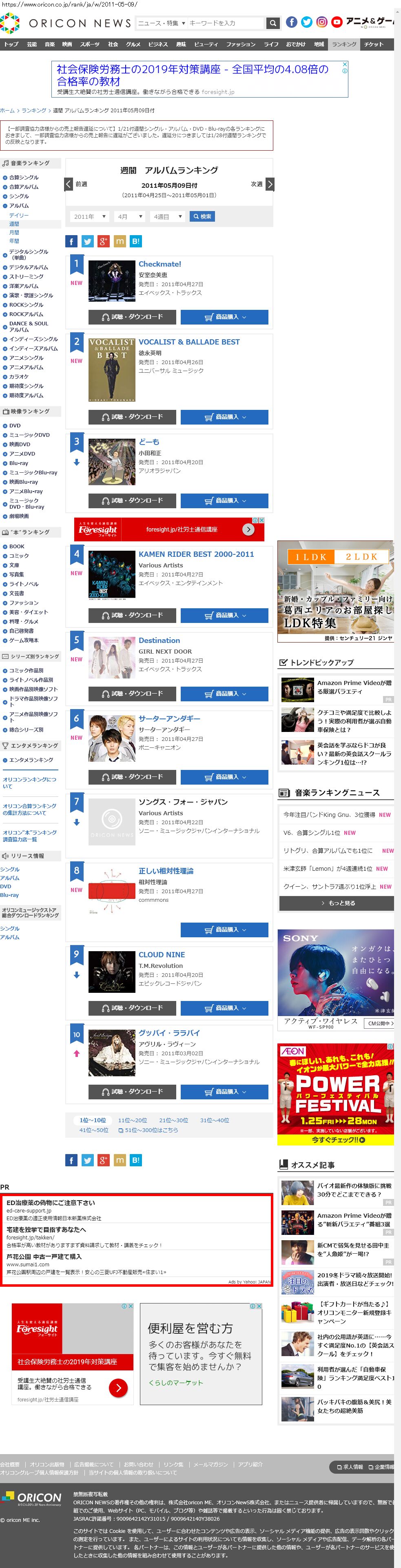Viewport: 401px width, 1568px height.
Task: Tap the blue 検索 search button
Action: point(202,217)
